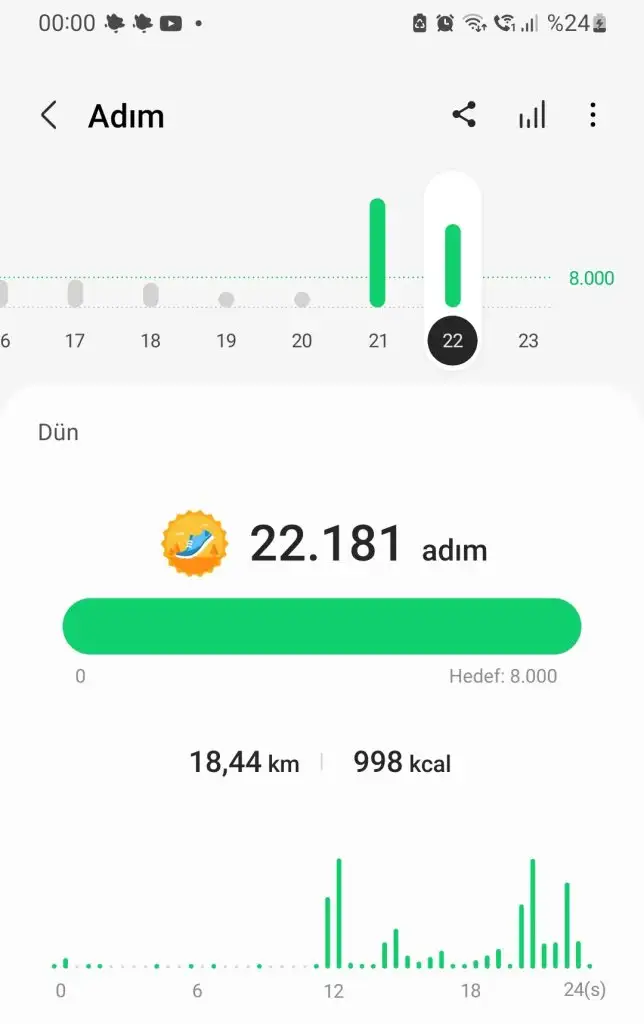Viewport: 644px width, 1024px height.
Task: Go back from the Adım screen
Action: click(48, 116)
